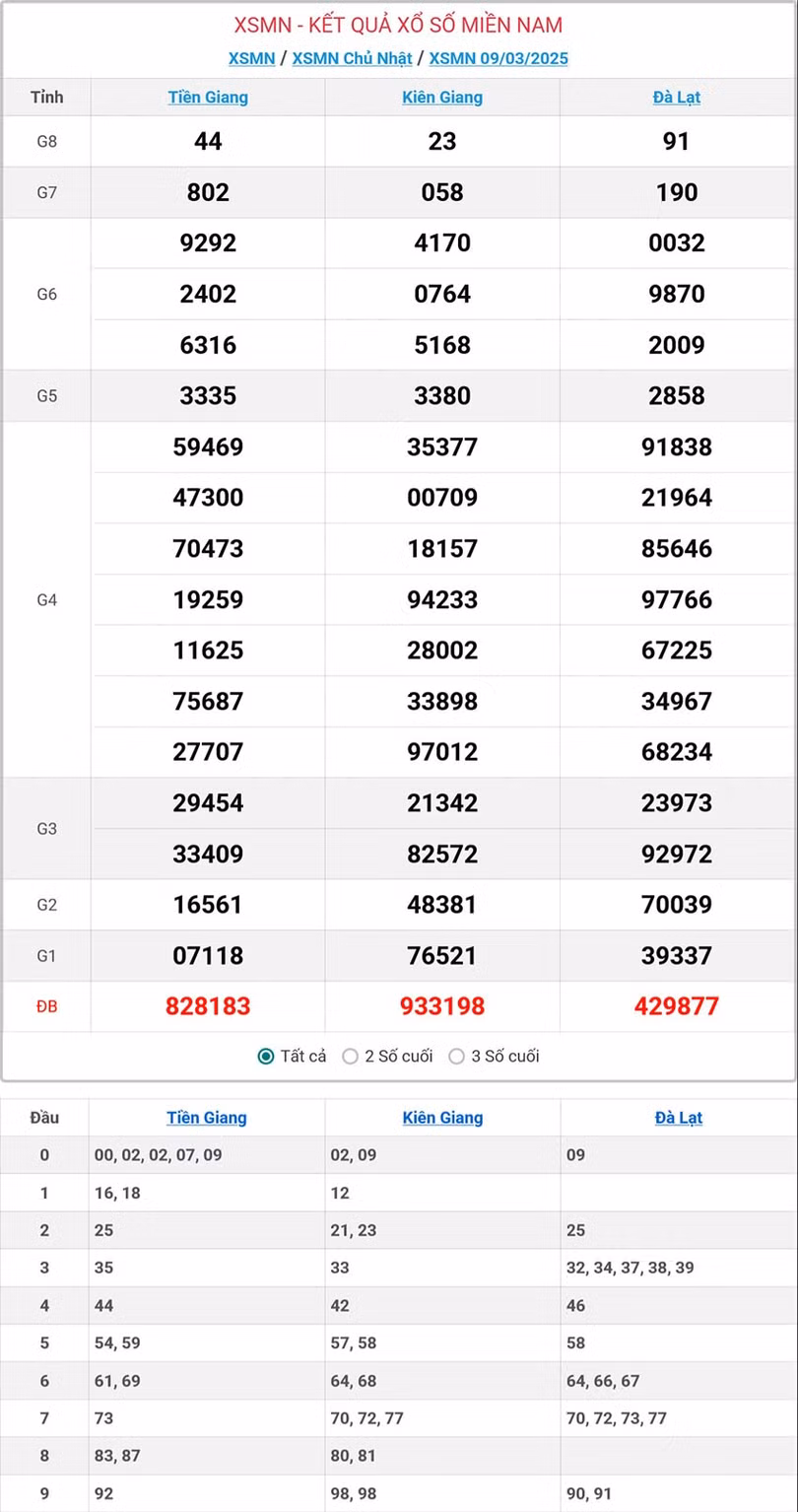Select the 3 Số cuối radio option

pyautogui.click(x=457, y=1057)
